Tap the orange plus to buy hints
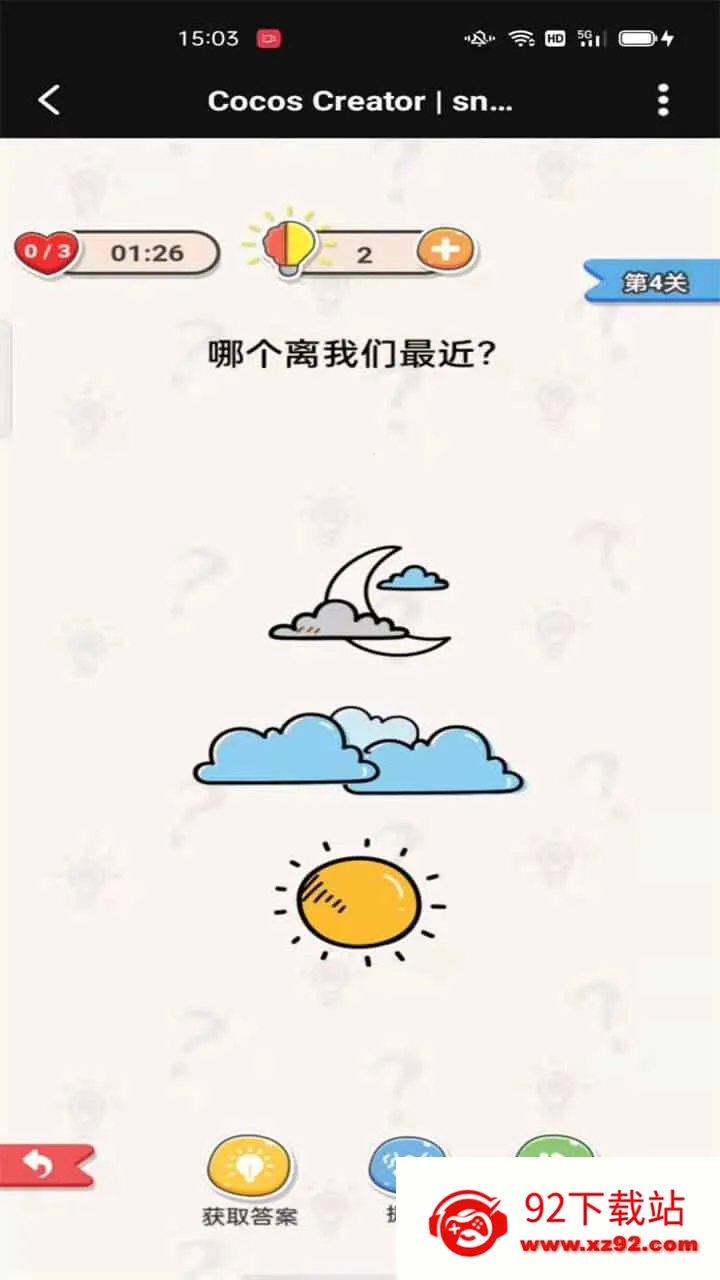Screen dimensions: 720x1280 [x=445, y=250]
